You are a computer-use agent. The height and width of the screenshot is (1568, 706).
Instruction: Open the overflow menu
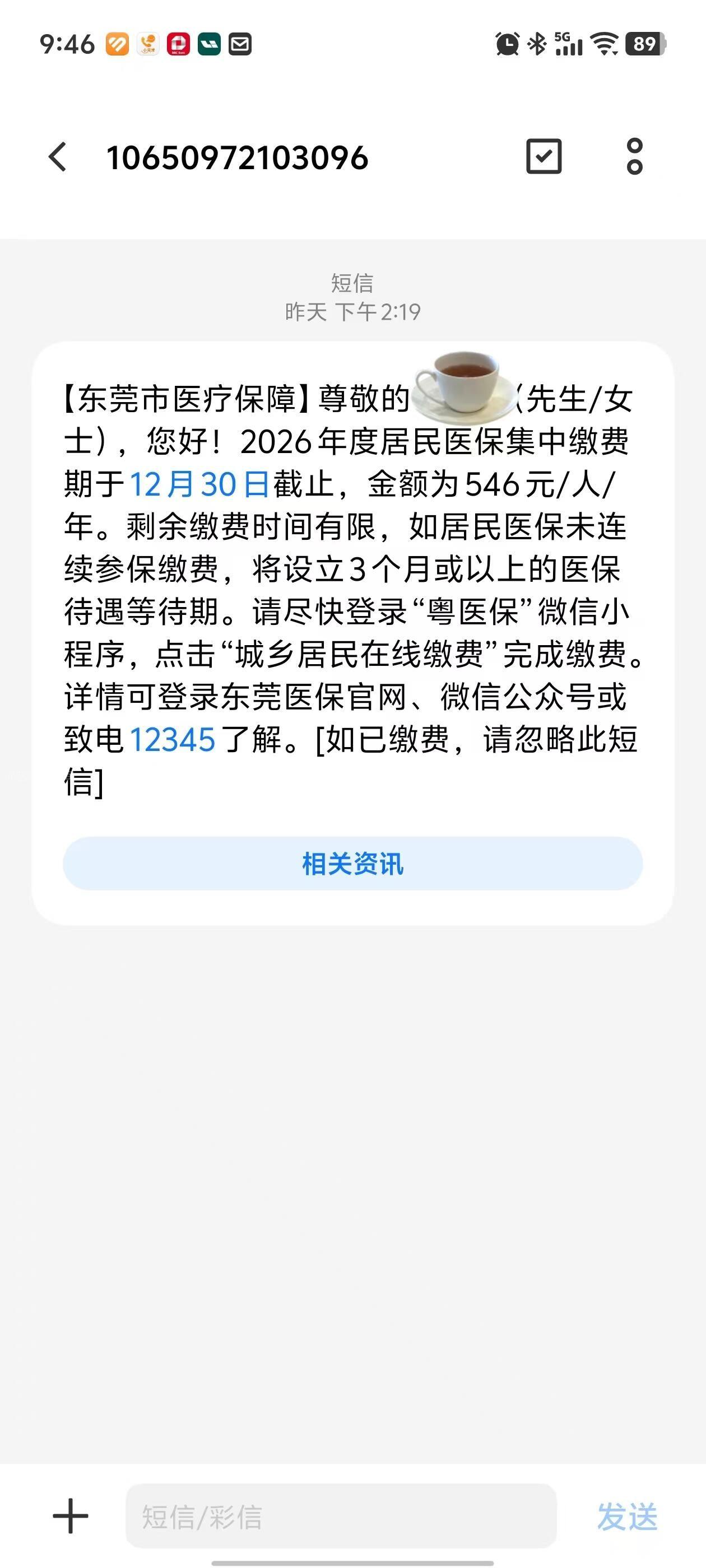[x=634, y=157]
